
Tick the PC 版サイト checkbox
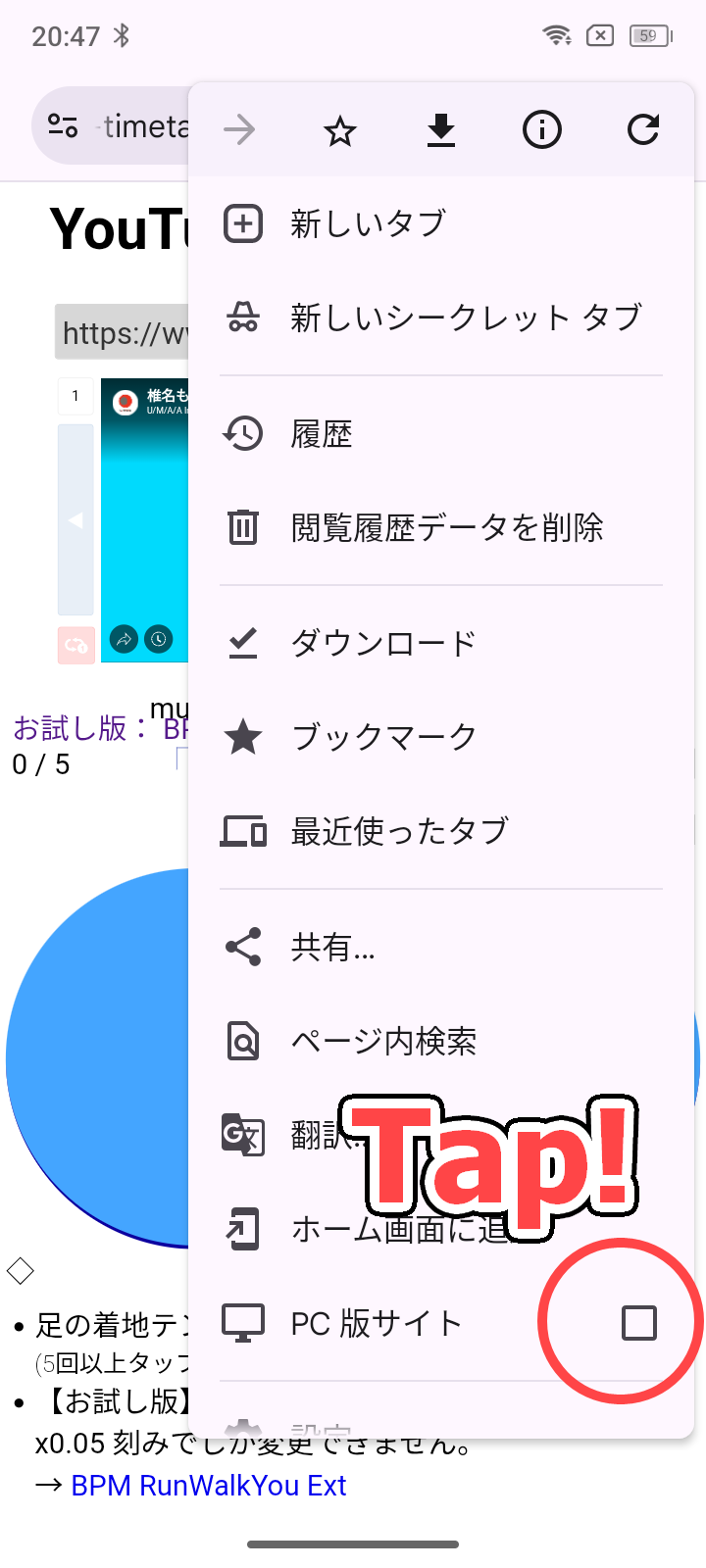639,1323
